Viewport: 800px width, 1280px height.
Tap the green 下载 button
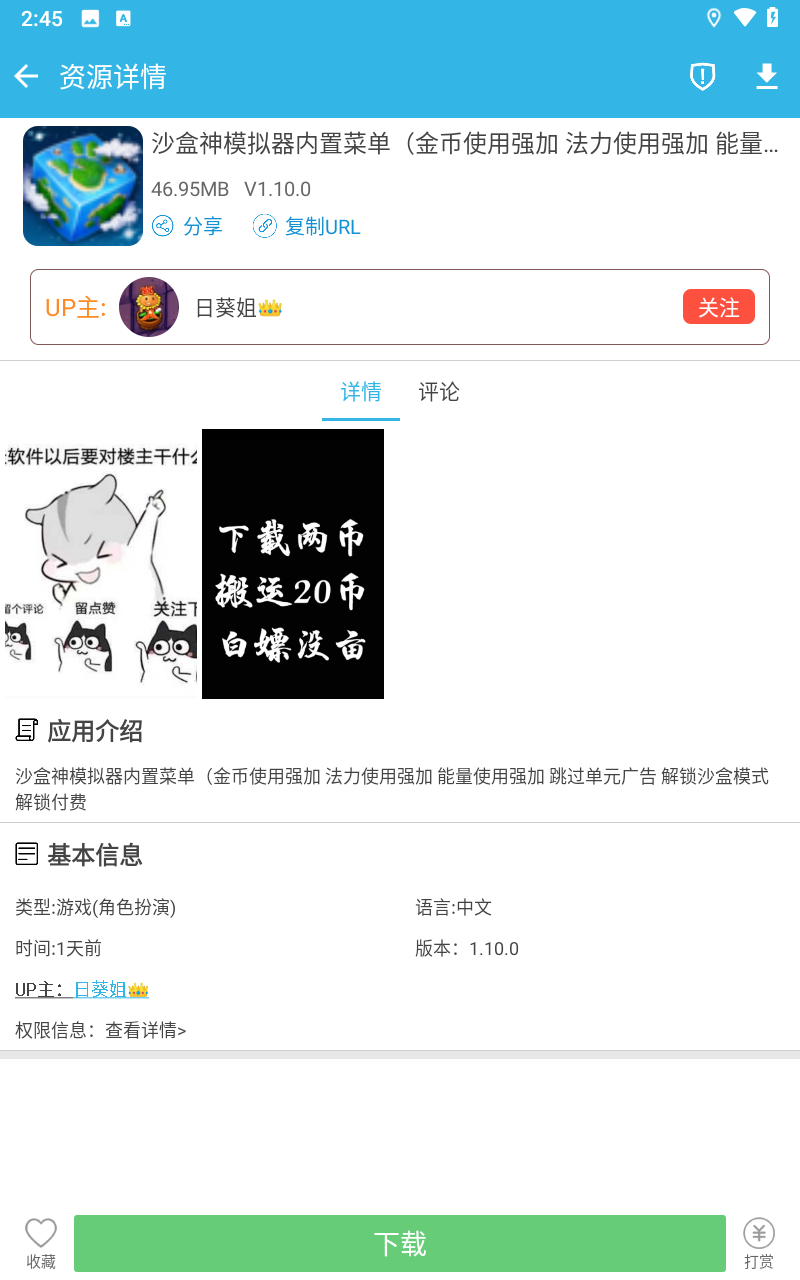(x=400, y=1243)
